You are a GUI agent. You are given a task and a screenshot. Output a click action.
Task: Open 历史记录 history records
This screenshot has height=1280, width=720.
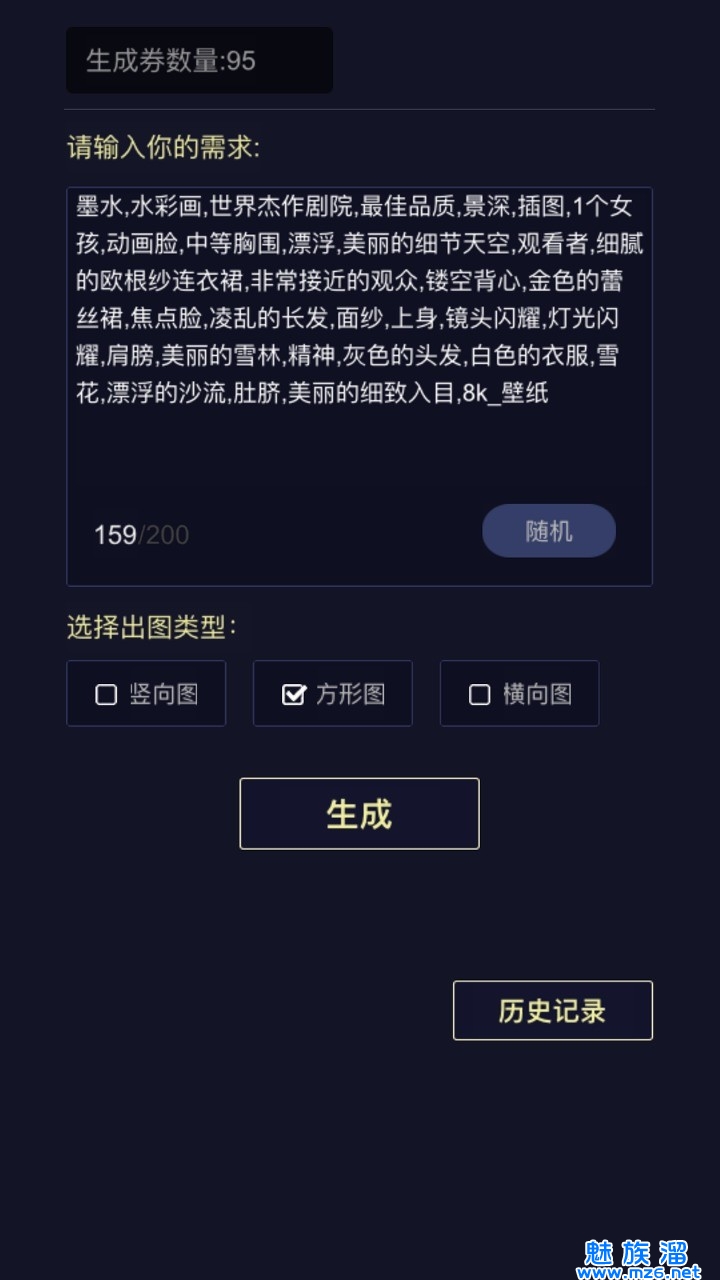(x=552, y=1010)
